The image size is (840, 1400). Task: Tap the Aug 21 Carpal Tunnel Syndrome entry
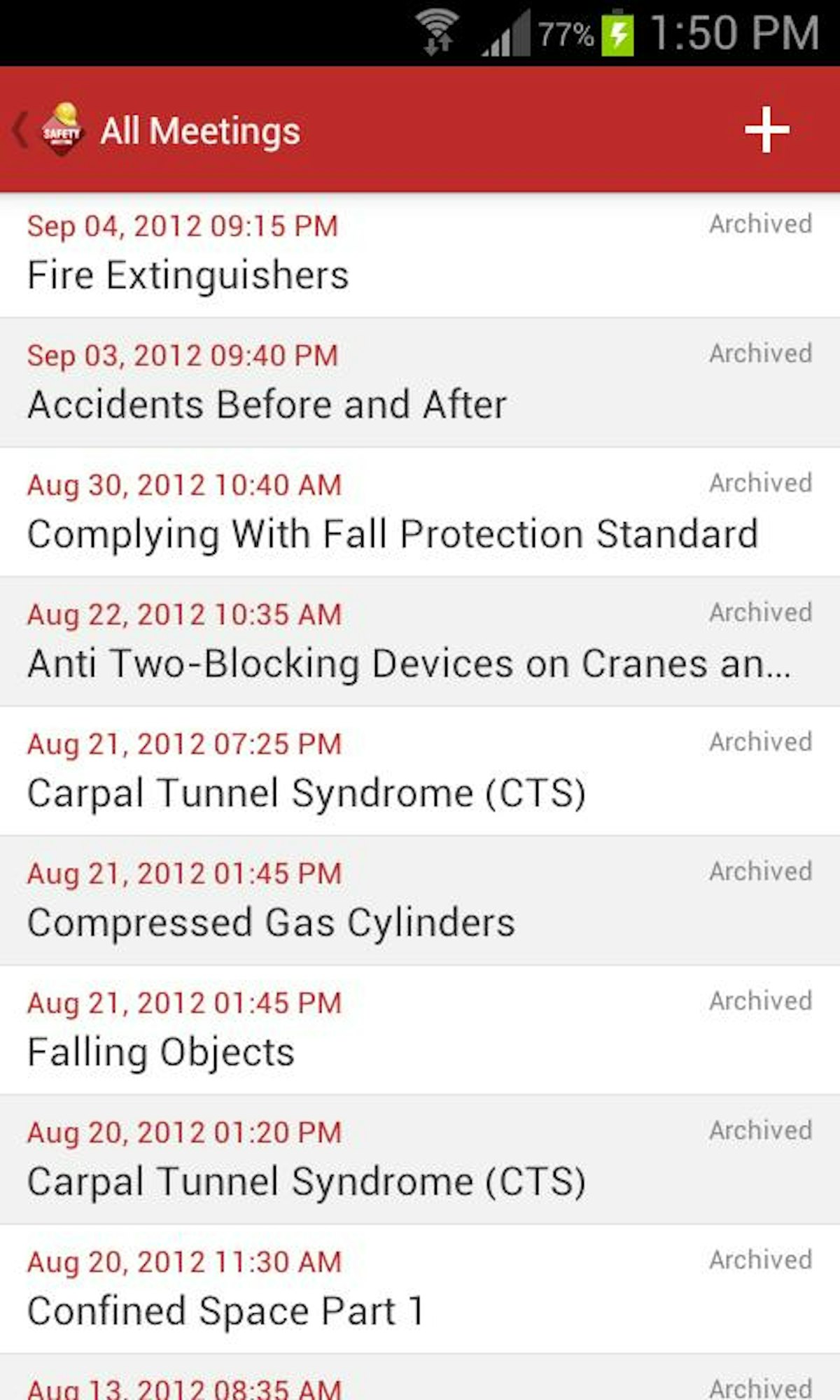click(x=307, y=792)
